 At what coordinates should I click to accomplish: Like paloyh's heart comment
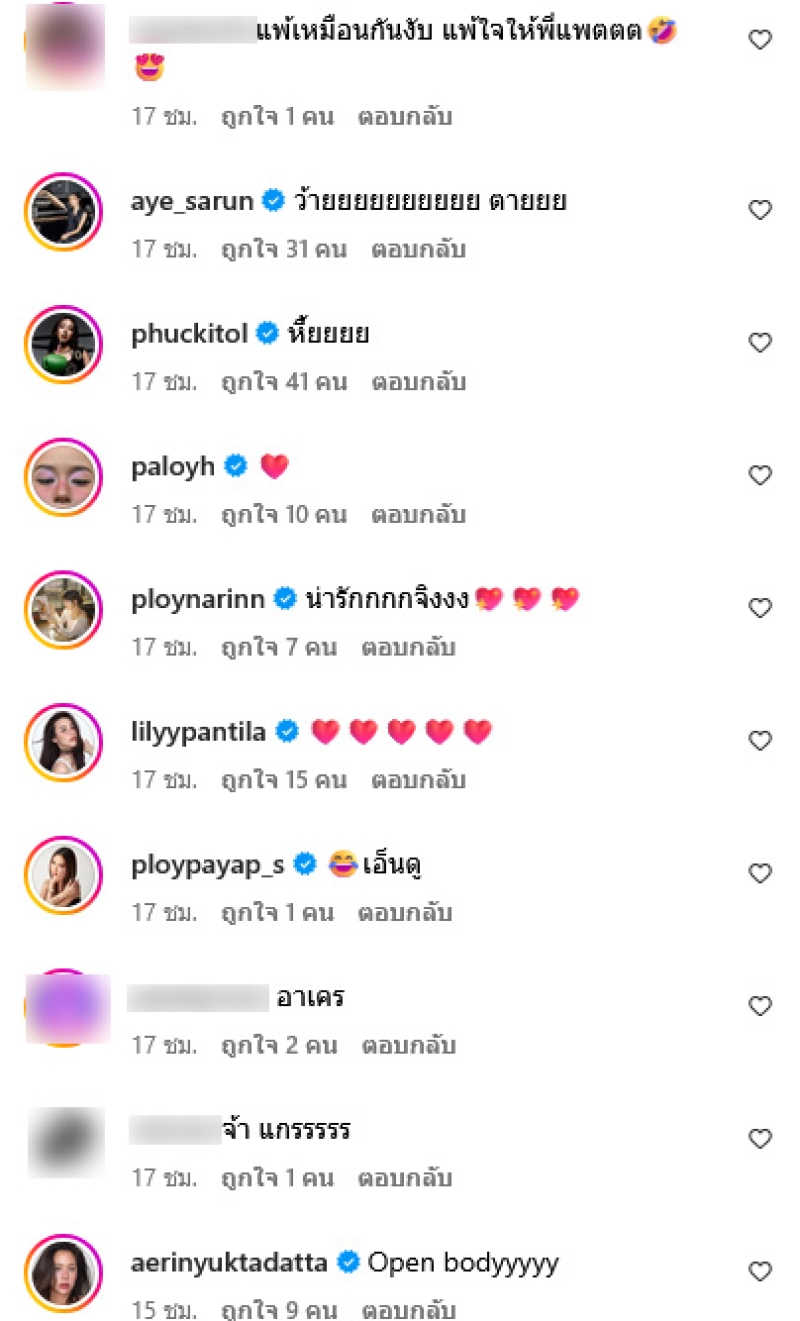coord(761,475)
